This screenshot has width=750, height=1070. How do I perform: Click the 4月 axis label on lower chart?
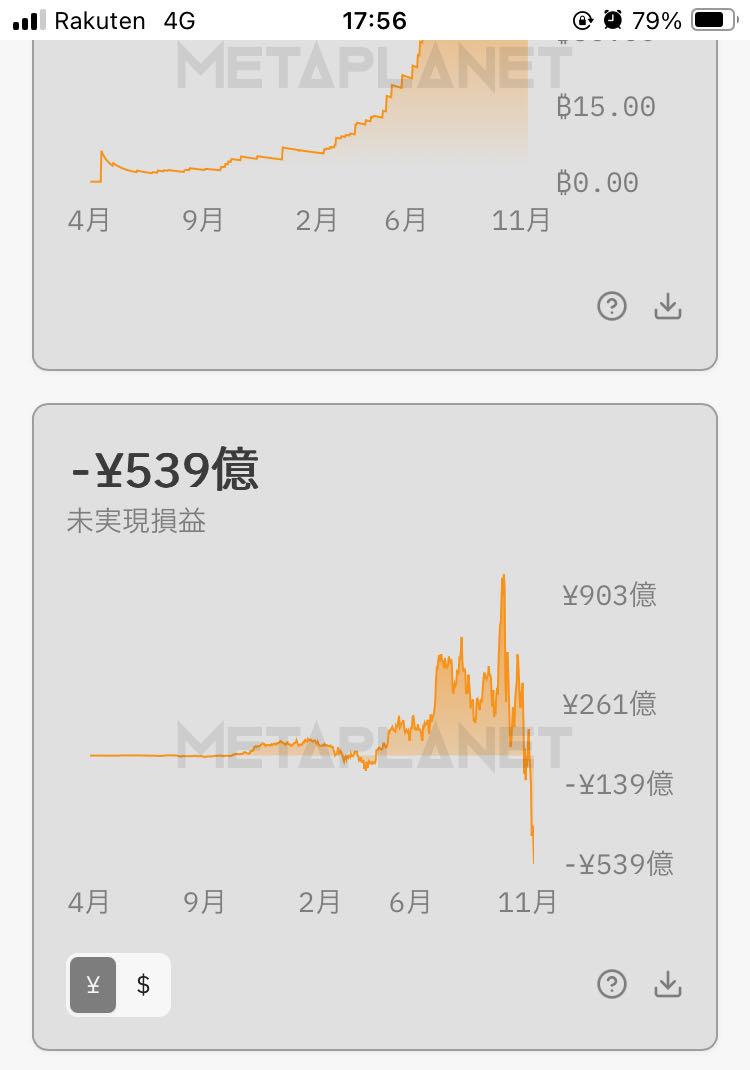(90, 902)
